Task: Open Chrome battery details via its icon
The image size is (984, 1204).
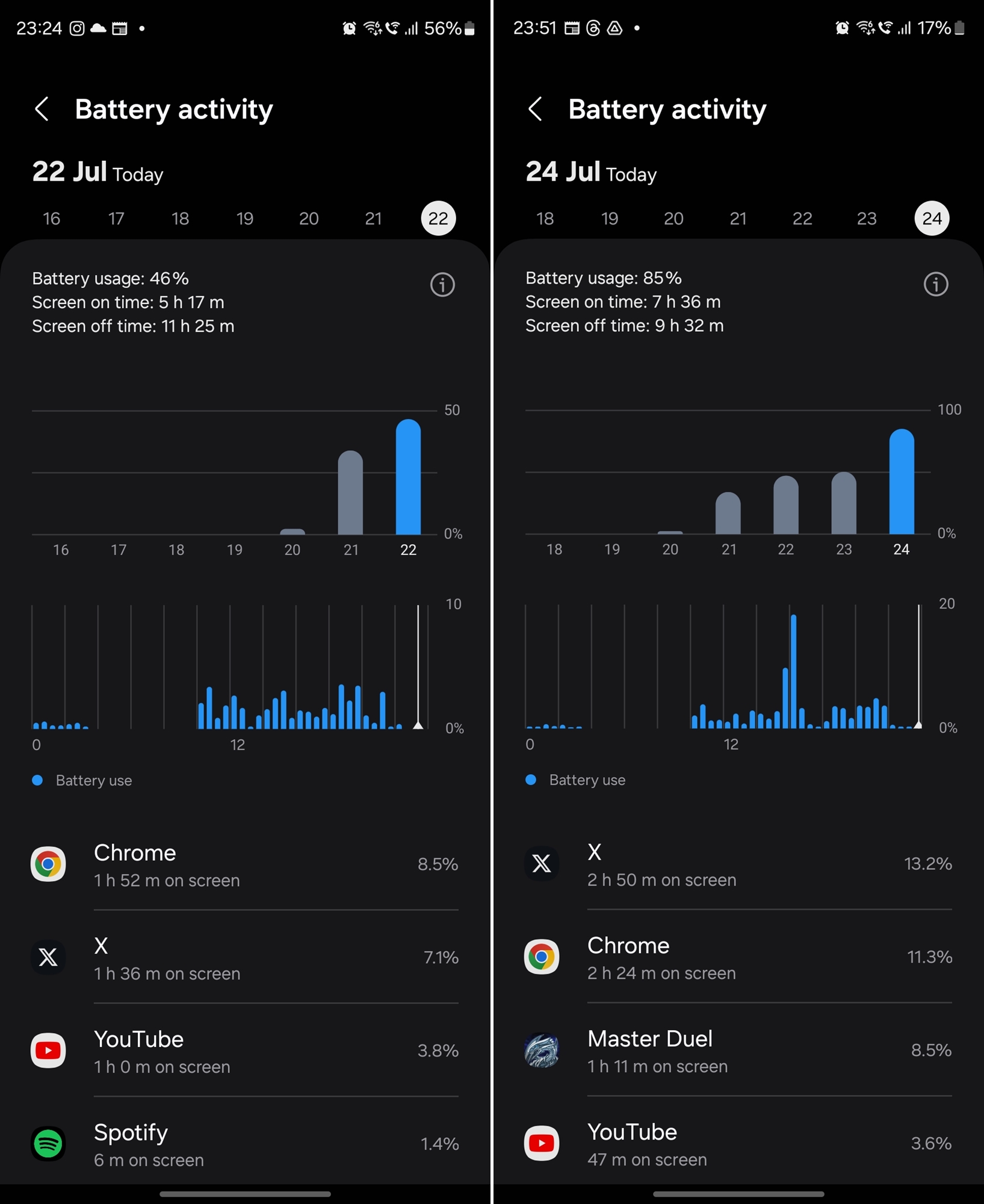Action: click(x=48, y=865)
